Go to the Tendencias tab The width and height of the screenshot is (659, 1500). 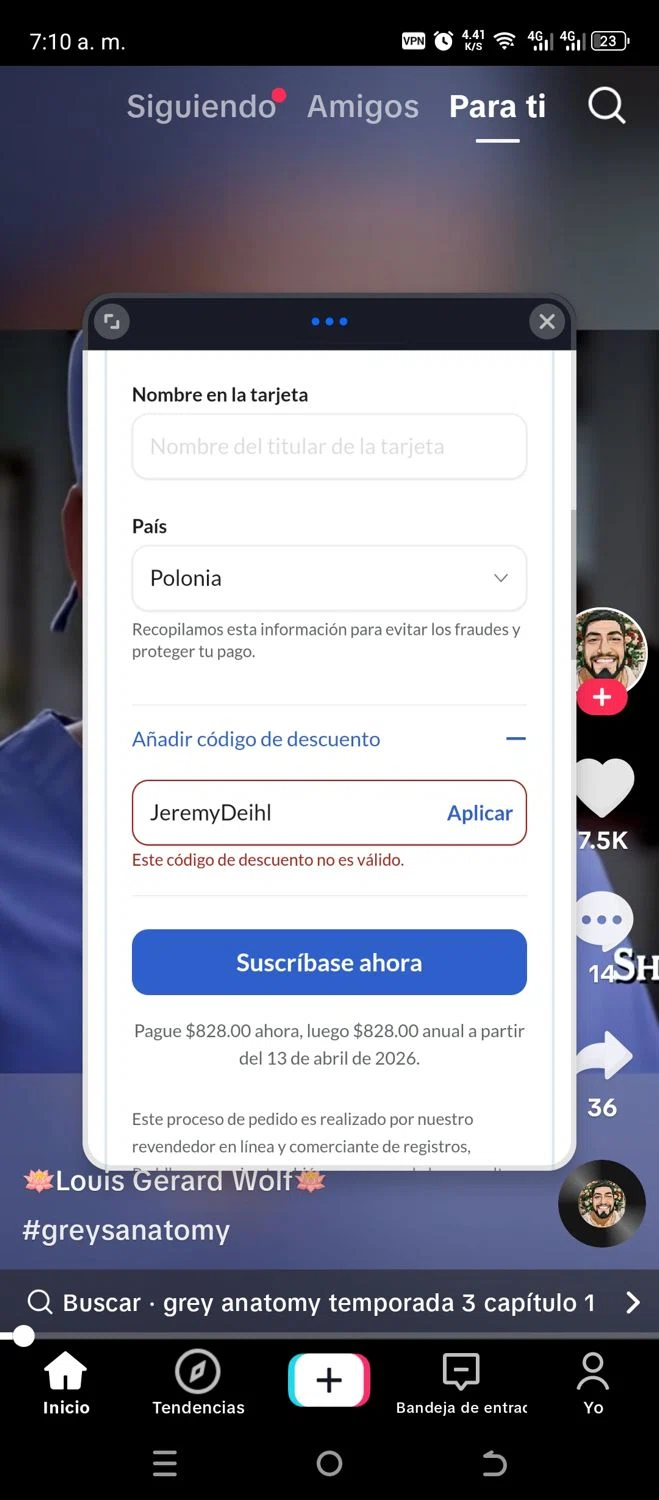[198, 1383]
